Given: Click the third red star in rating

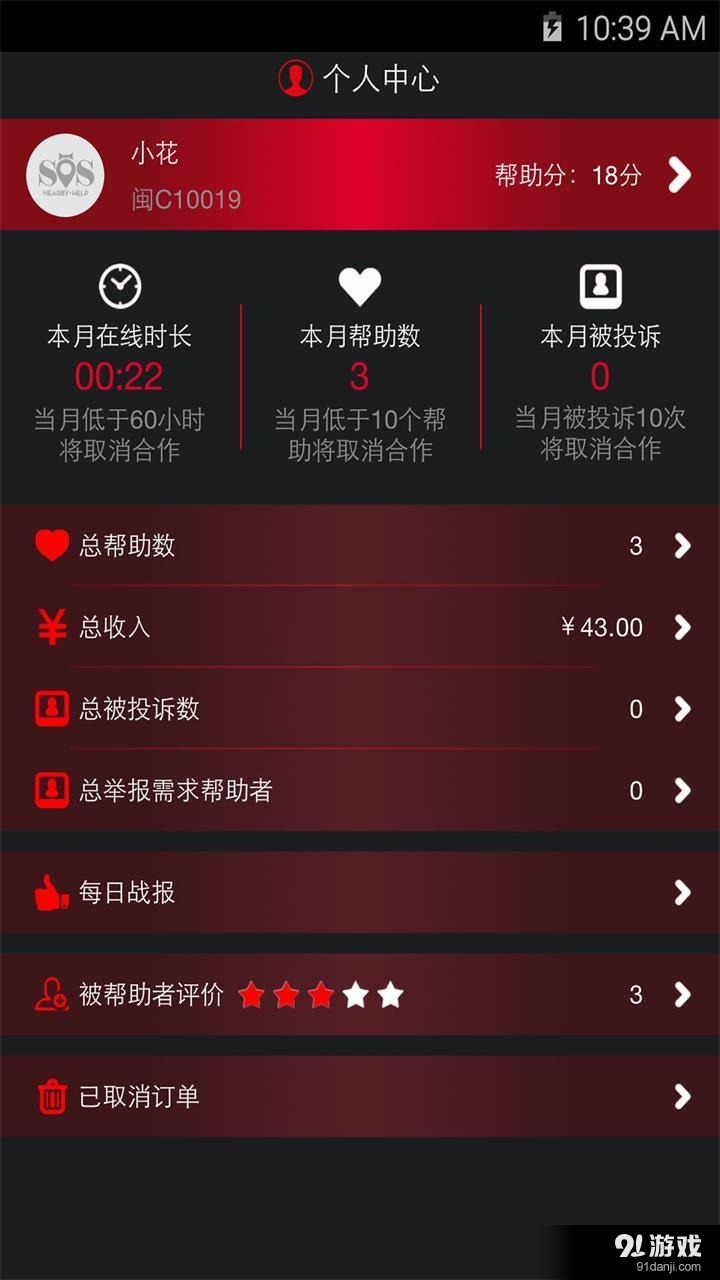Looking at the screenshot, I should tap(320, 994).
